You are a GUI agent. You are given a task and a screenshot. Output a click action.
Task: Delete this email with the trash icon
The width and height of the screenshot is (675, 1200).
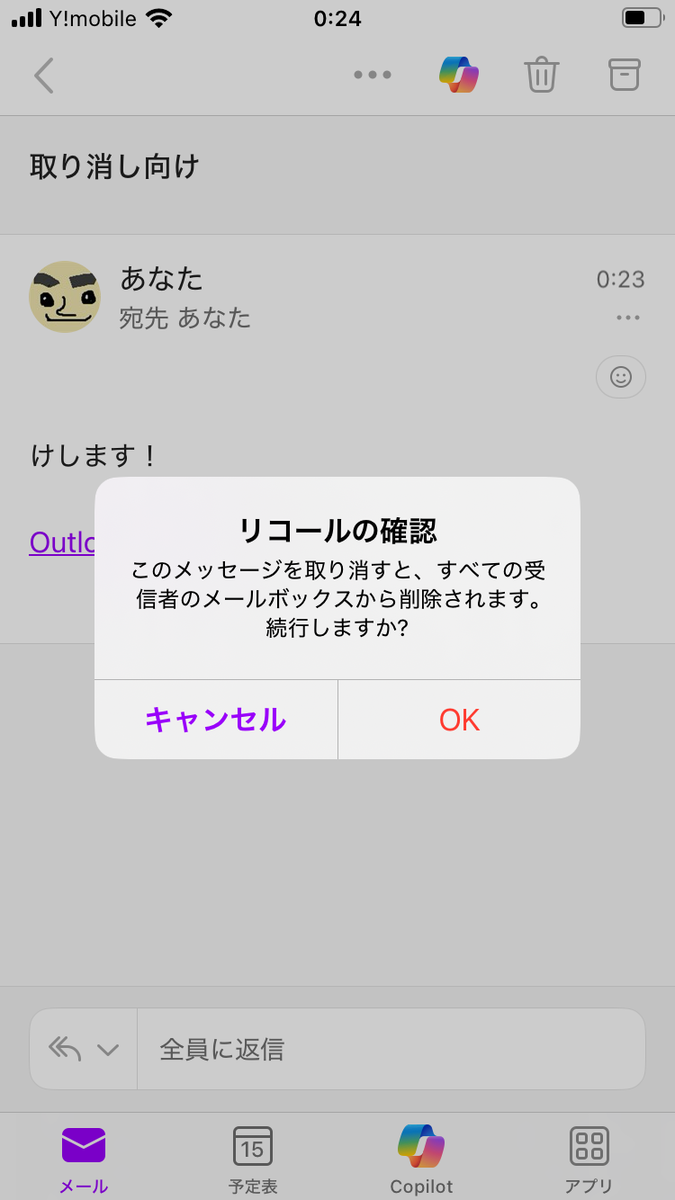coord(541,75)
